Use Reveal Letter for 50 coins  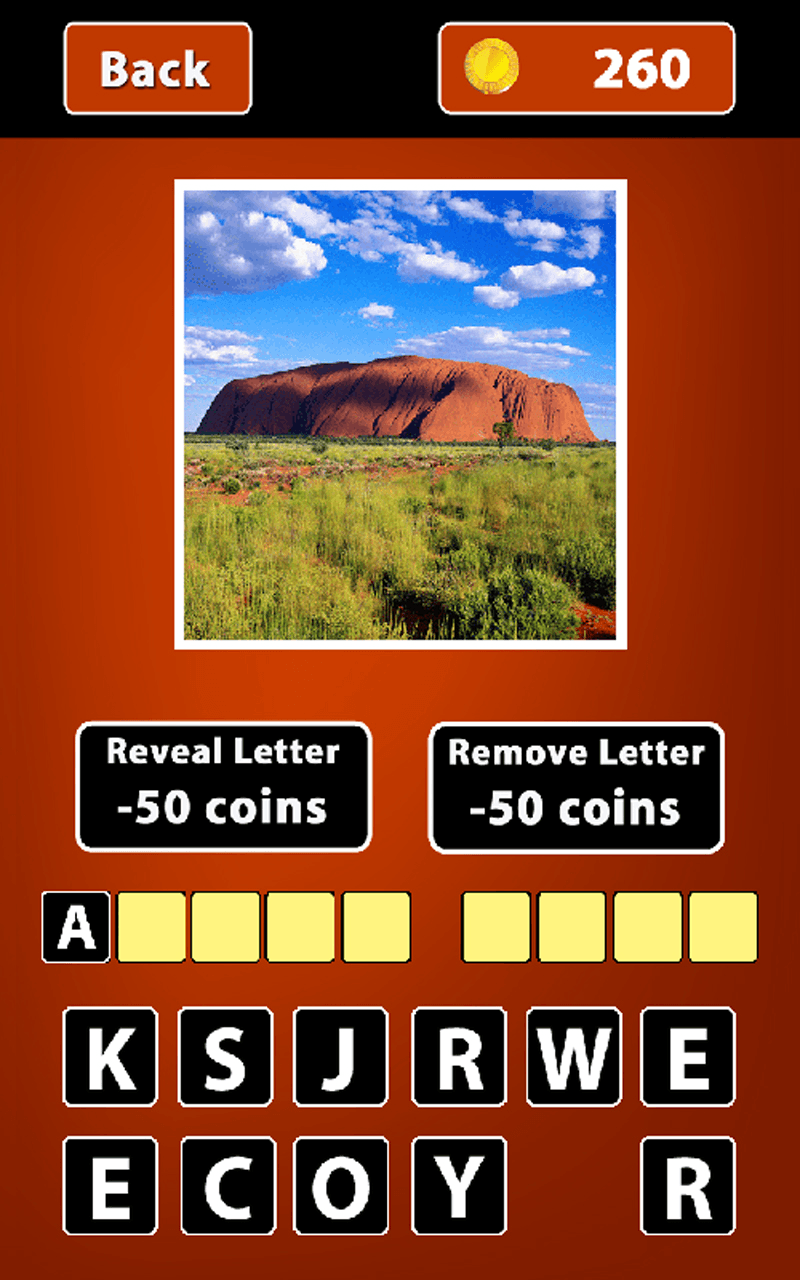point(223,787)
